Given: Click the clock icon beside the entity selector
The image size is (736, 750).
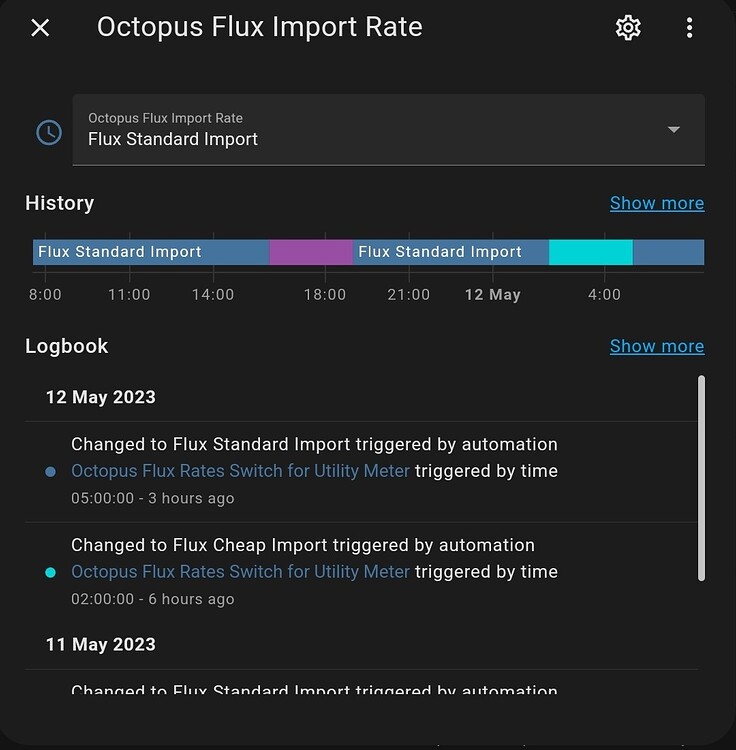Looking at the screenshot, I should [x=47, y=130].
